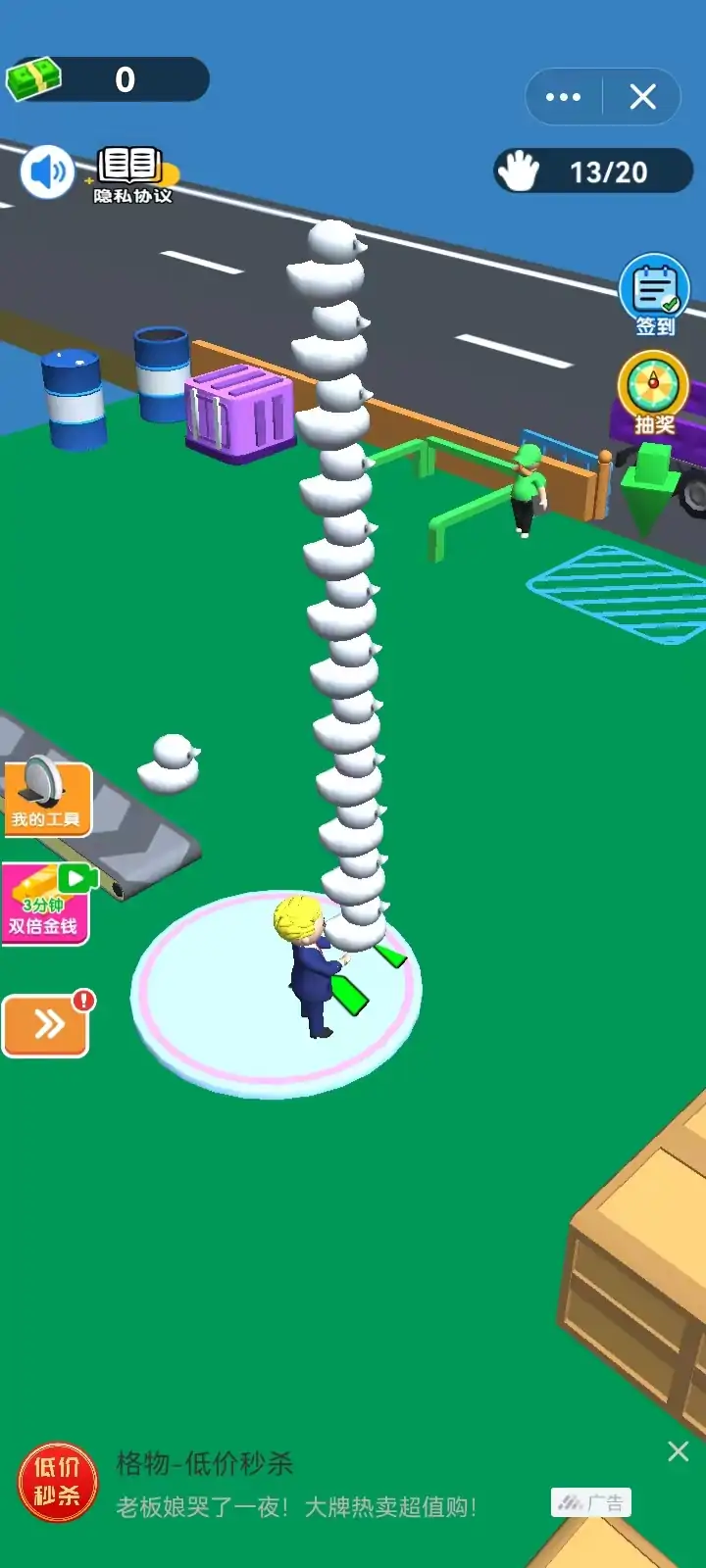Close the mini game

tap(642, 97)
